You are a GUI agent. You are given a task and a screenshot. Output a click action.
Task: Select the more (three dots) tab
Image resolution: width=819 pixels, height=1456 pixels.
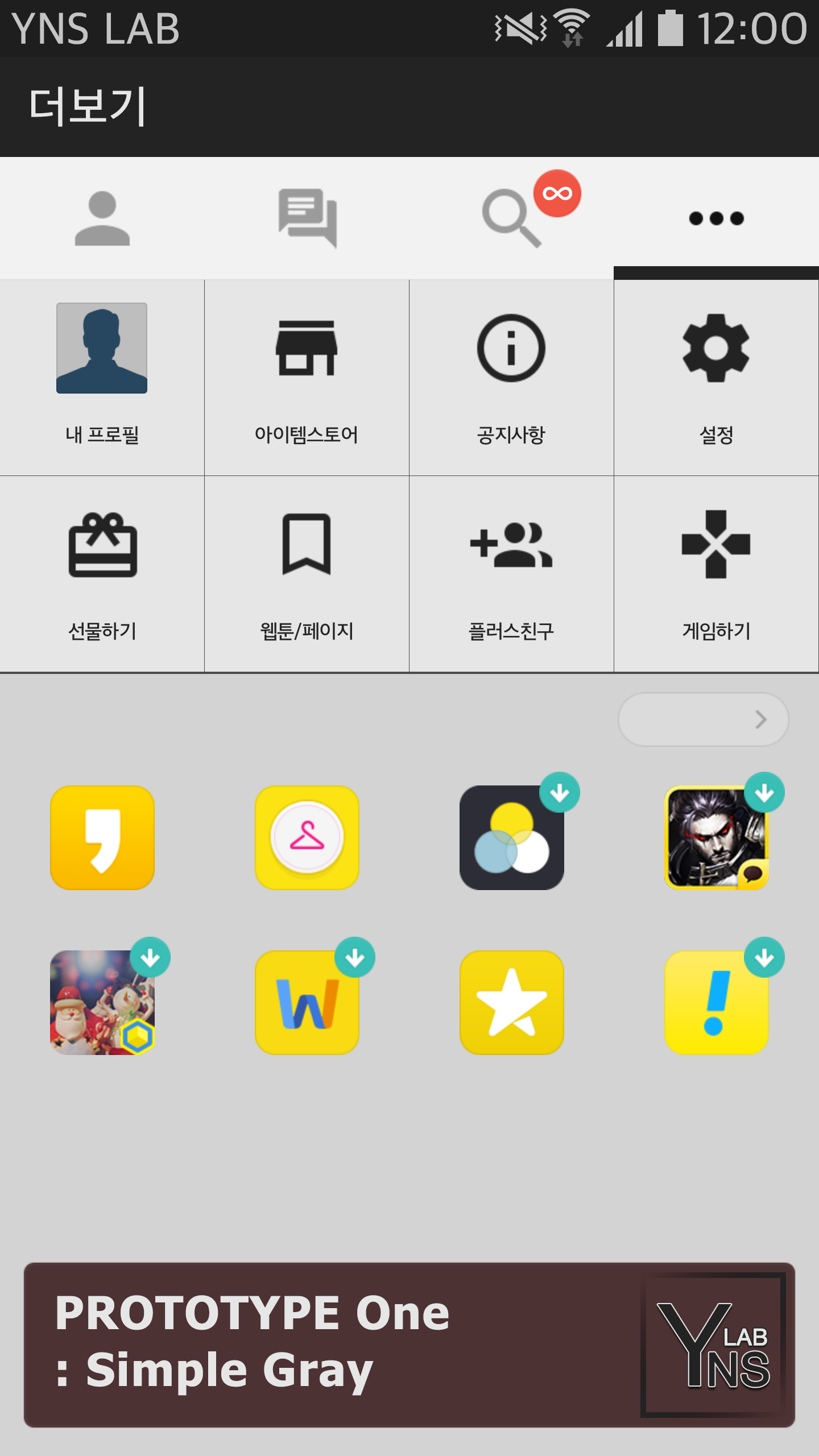[716, 218]
